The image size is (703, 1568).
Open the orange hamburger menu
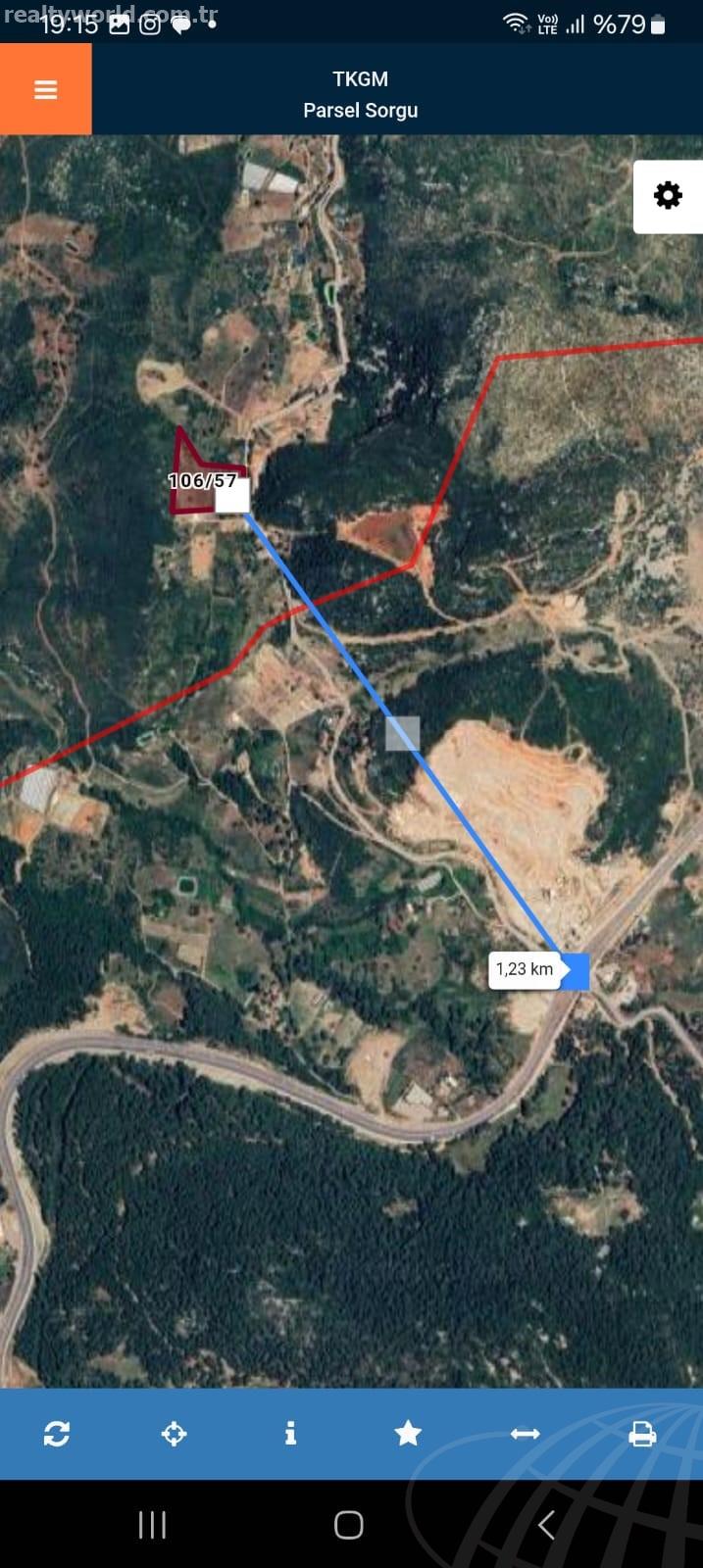[45, 89]
